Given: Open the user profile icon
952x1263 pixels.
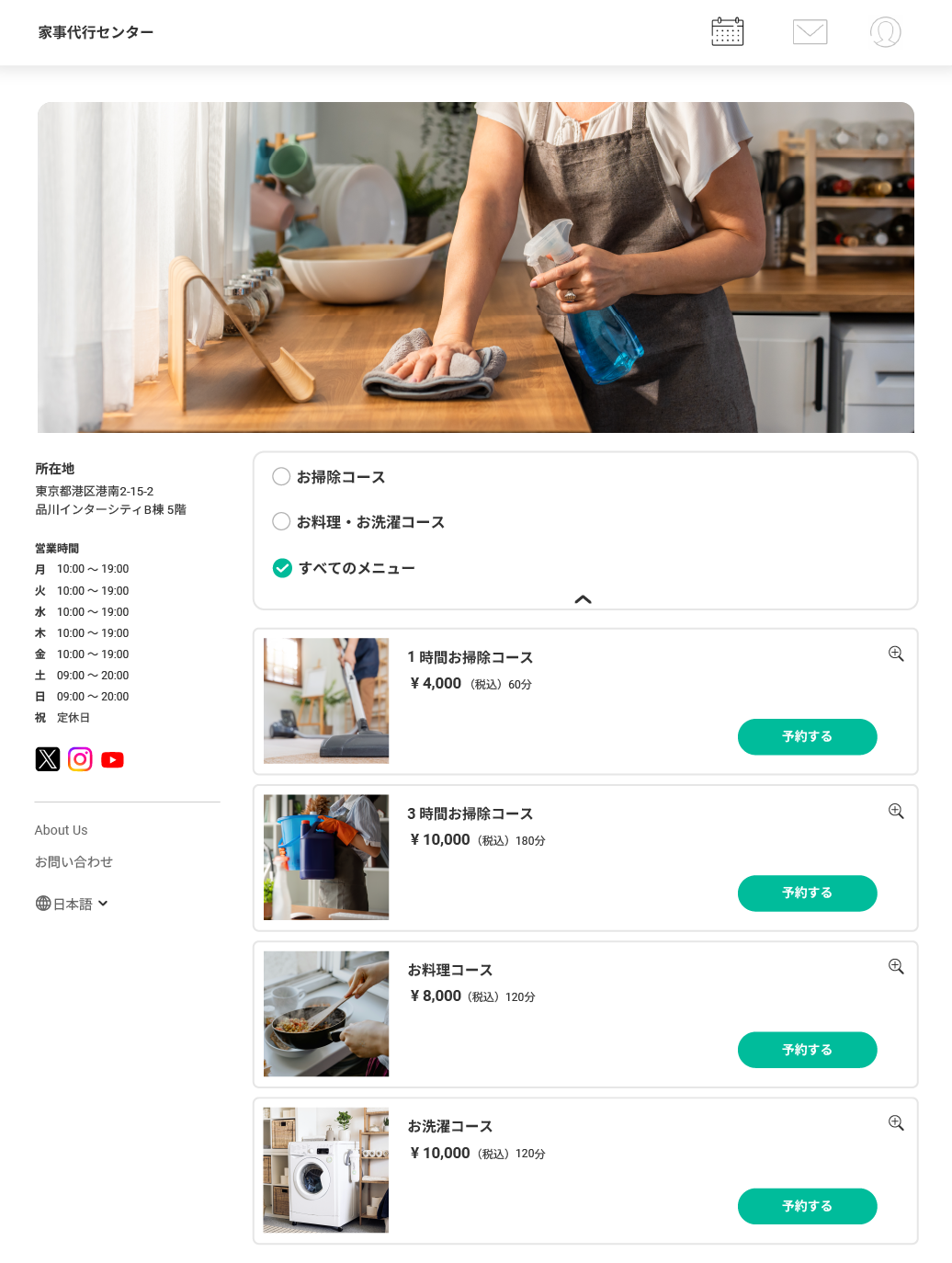Looking at the screenshot, I should (x=885, y=32).
